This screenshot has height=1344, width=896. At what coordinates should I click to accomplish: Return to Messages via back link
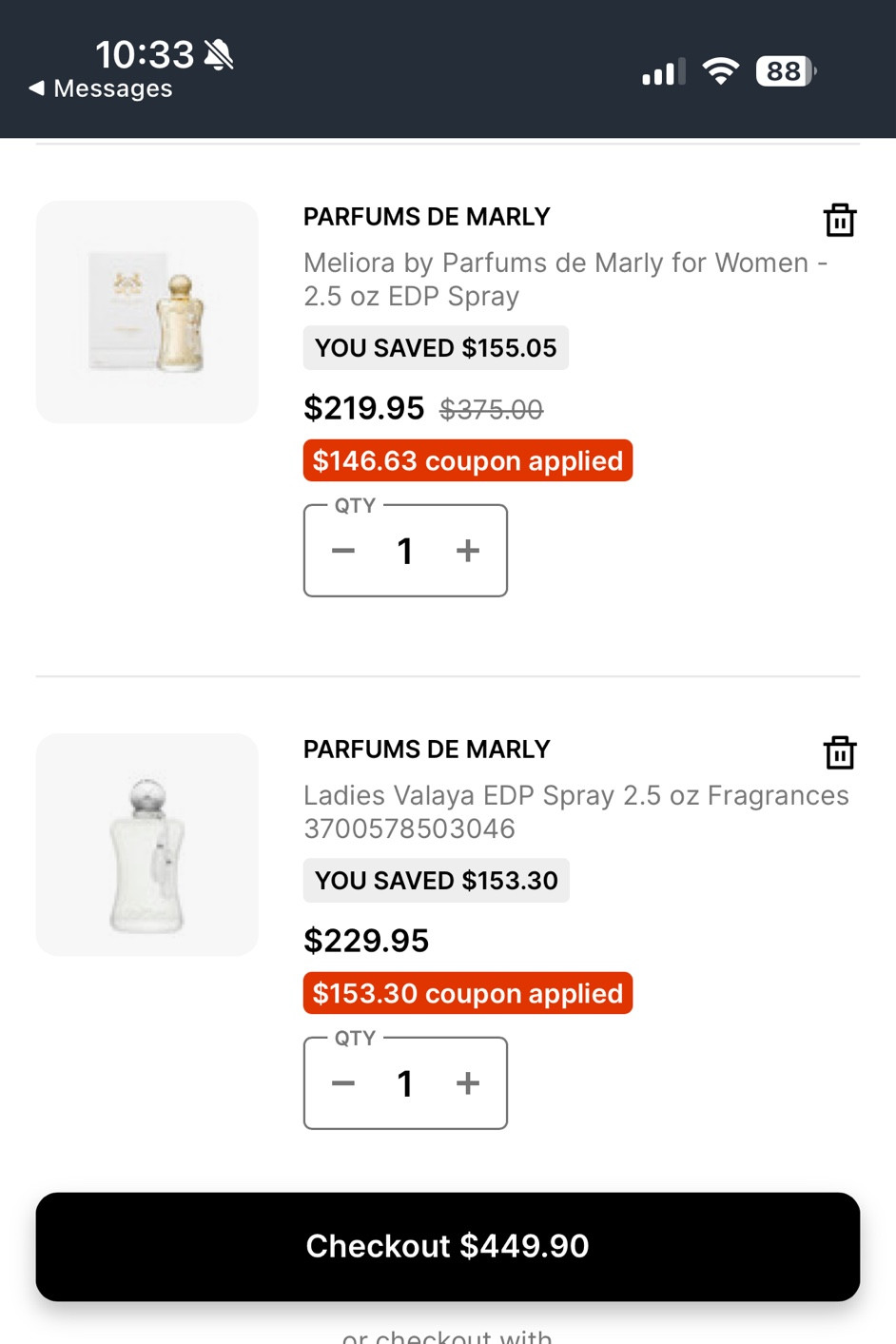[x=99, y=88]
